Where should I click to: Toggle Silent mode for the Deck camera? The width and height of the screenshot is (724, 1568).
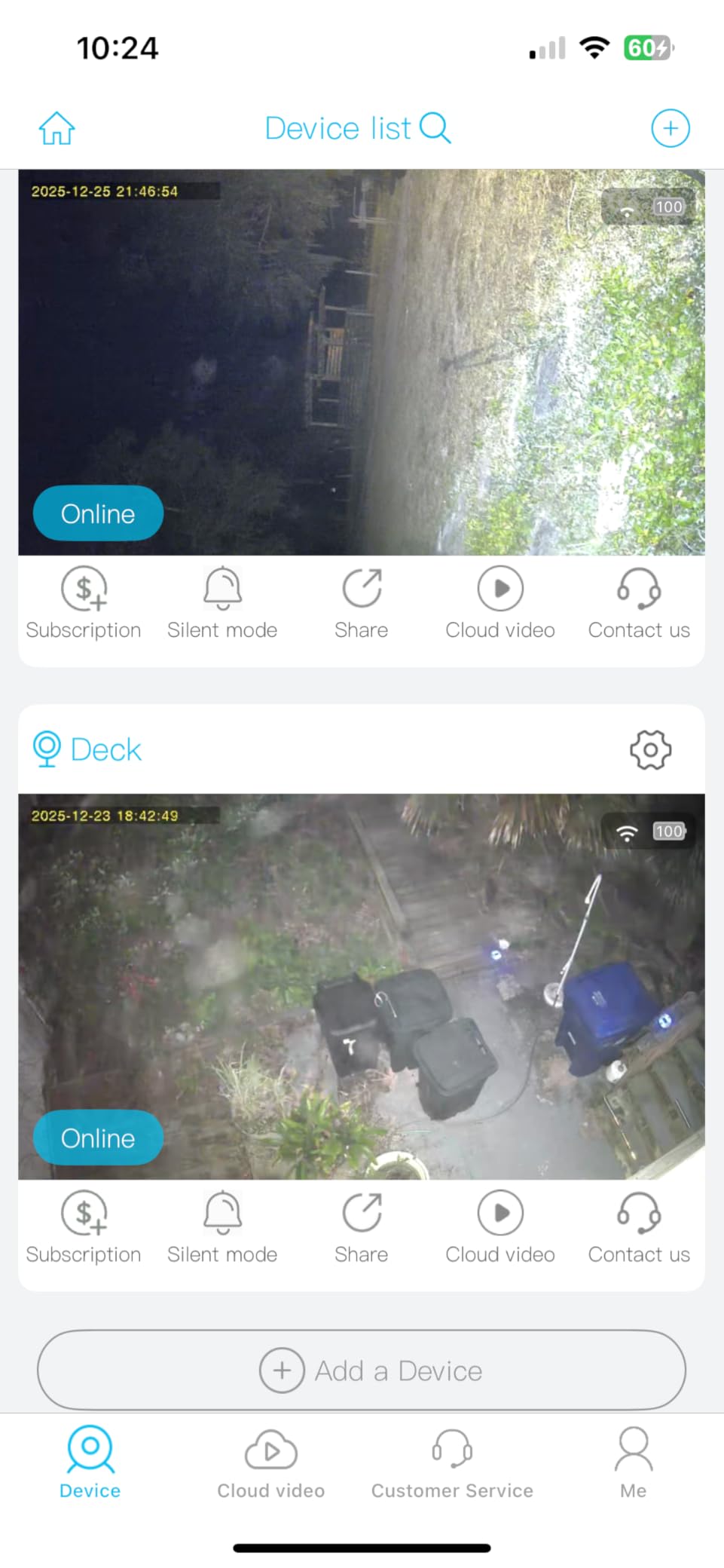coord(221,1227)
